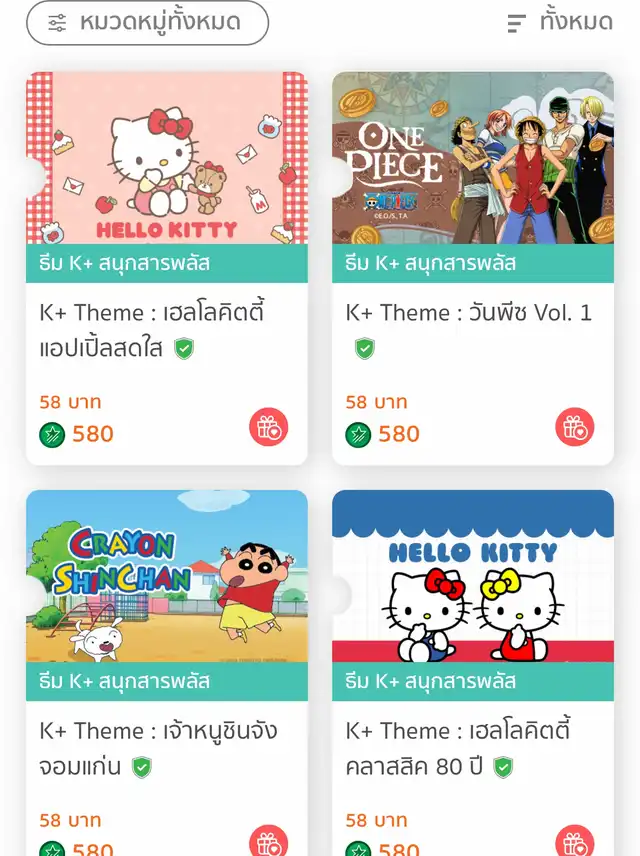The width and height of the screenshot is (640, 856).
Task: Tap the gift icon on คลาสสิค 80 ปี card
Action: pyautogui.click(x=575, y=843)
